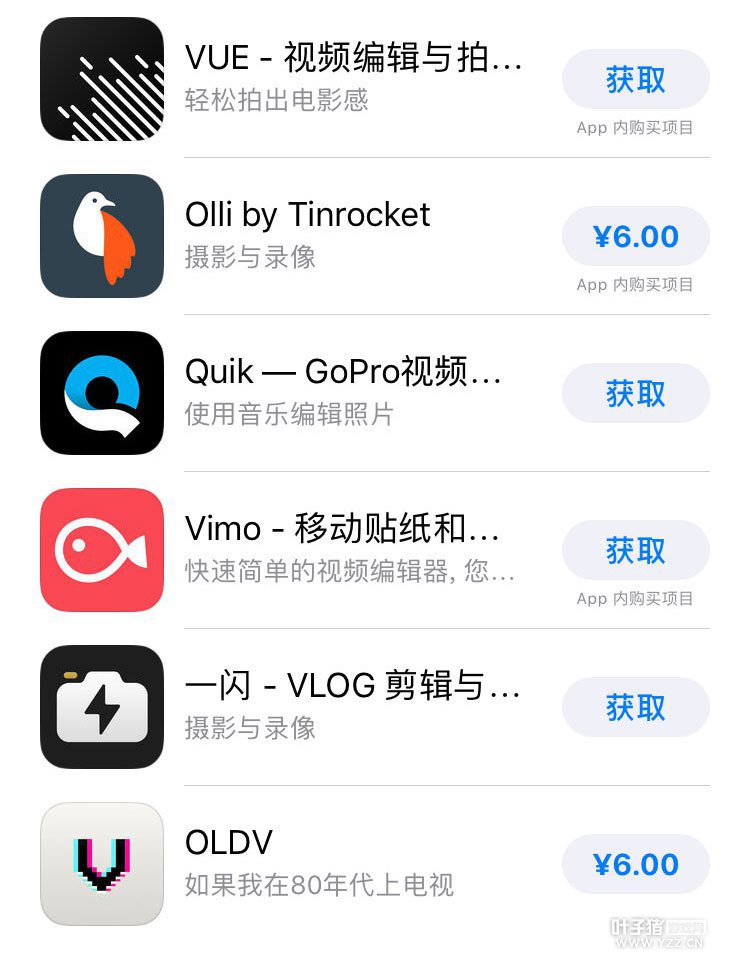Purchase OLDV for ¥6.00
The width and height of the screenshot is (750, 980).
pyautogui.click(x=635, y=865)
